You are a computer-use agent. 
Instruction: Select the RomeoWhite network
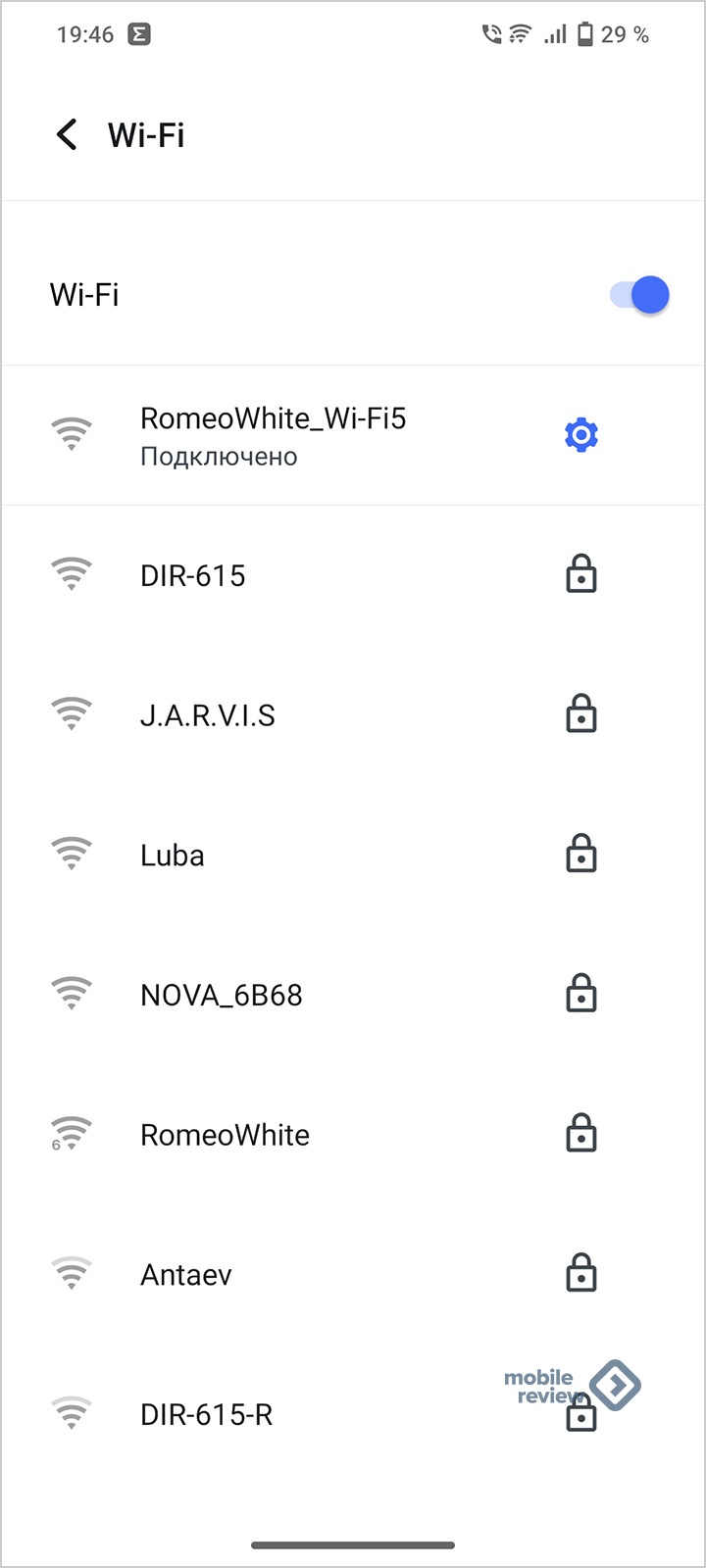226,1135
